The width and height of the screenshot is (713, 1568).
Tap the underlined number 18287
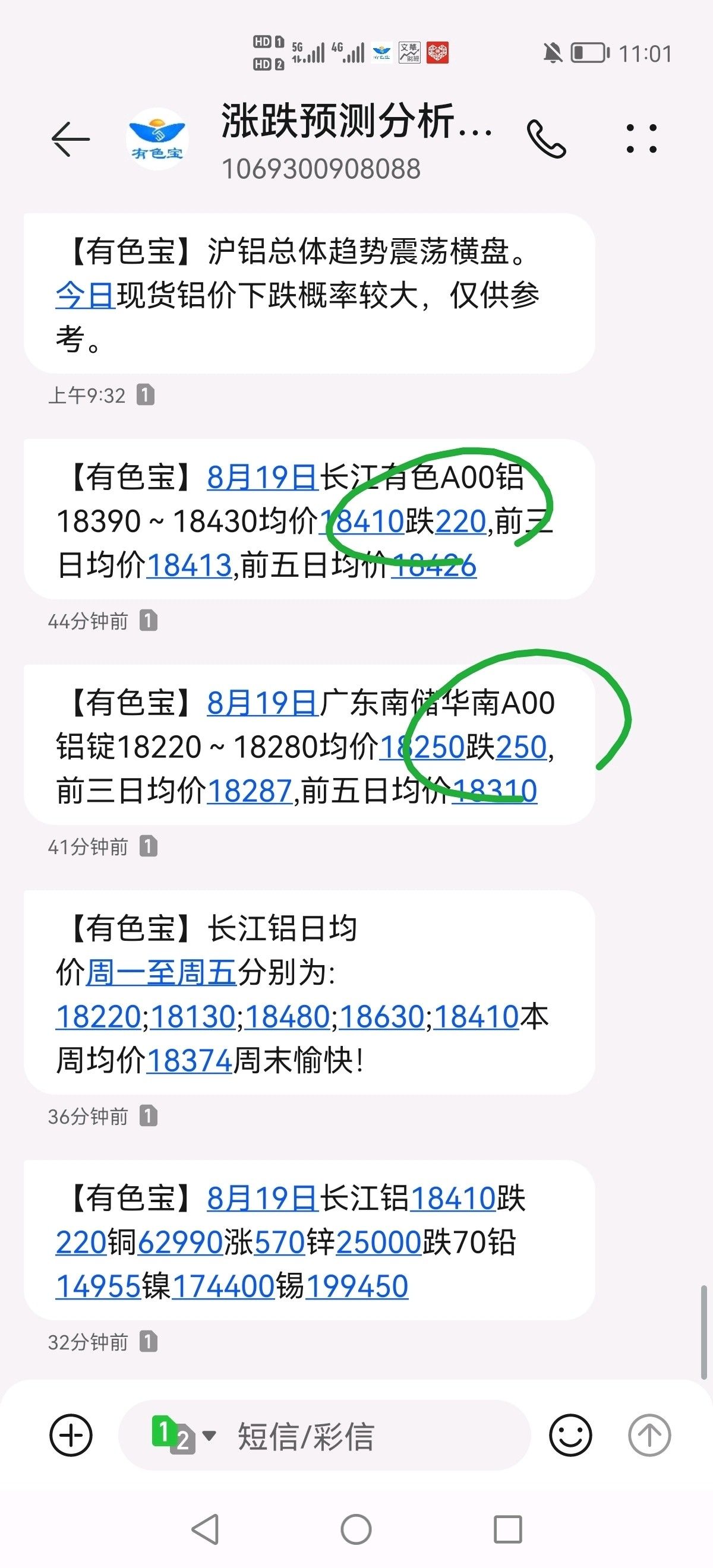point(250,791)
